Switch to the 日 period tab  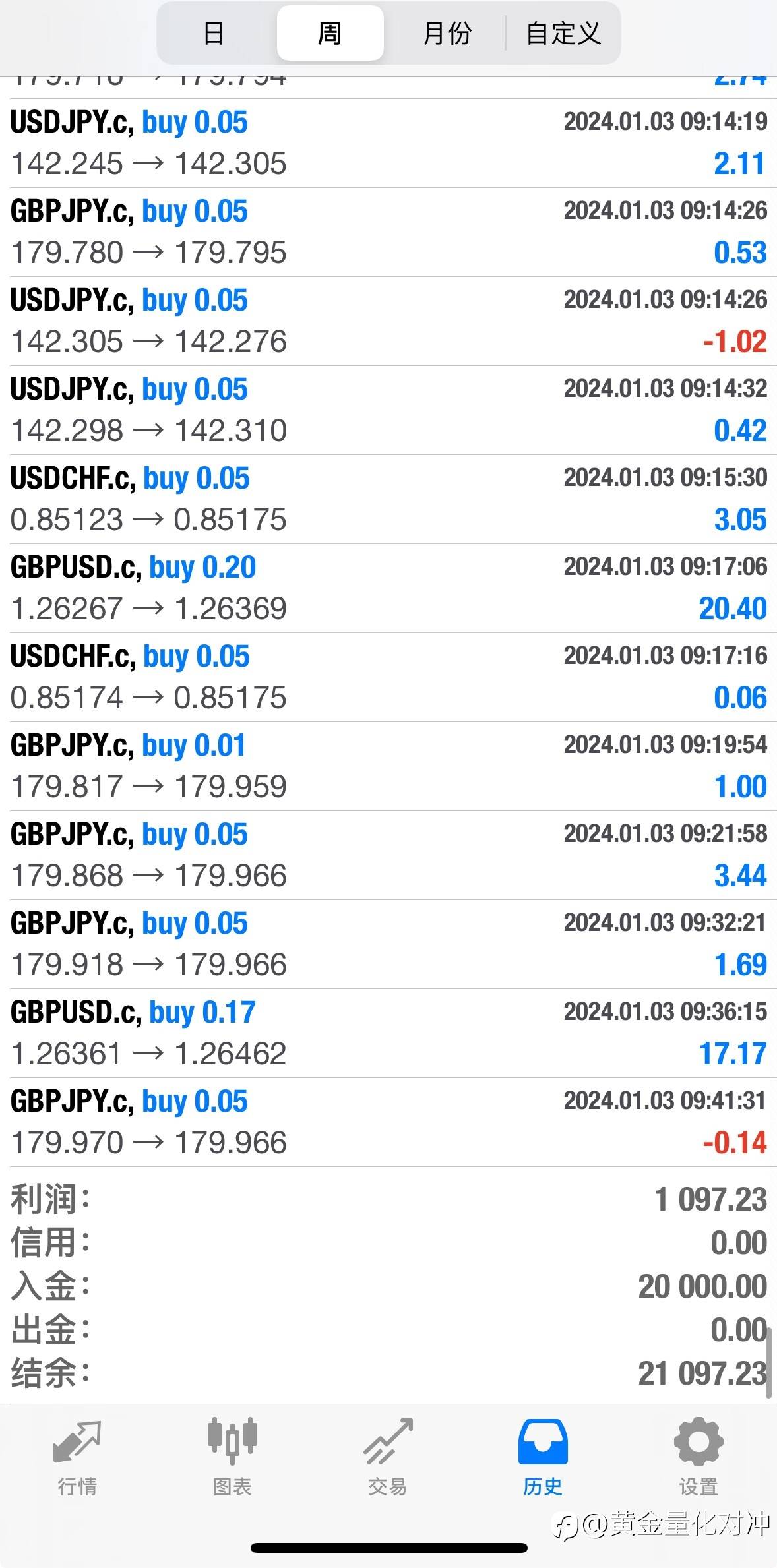pos(214,33)
